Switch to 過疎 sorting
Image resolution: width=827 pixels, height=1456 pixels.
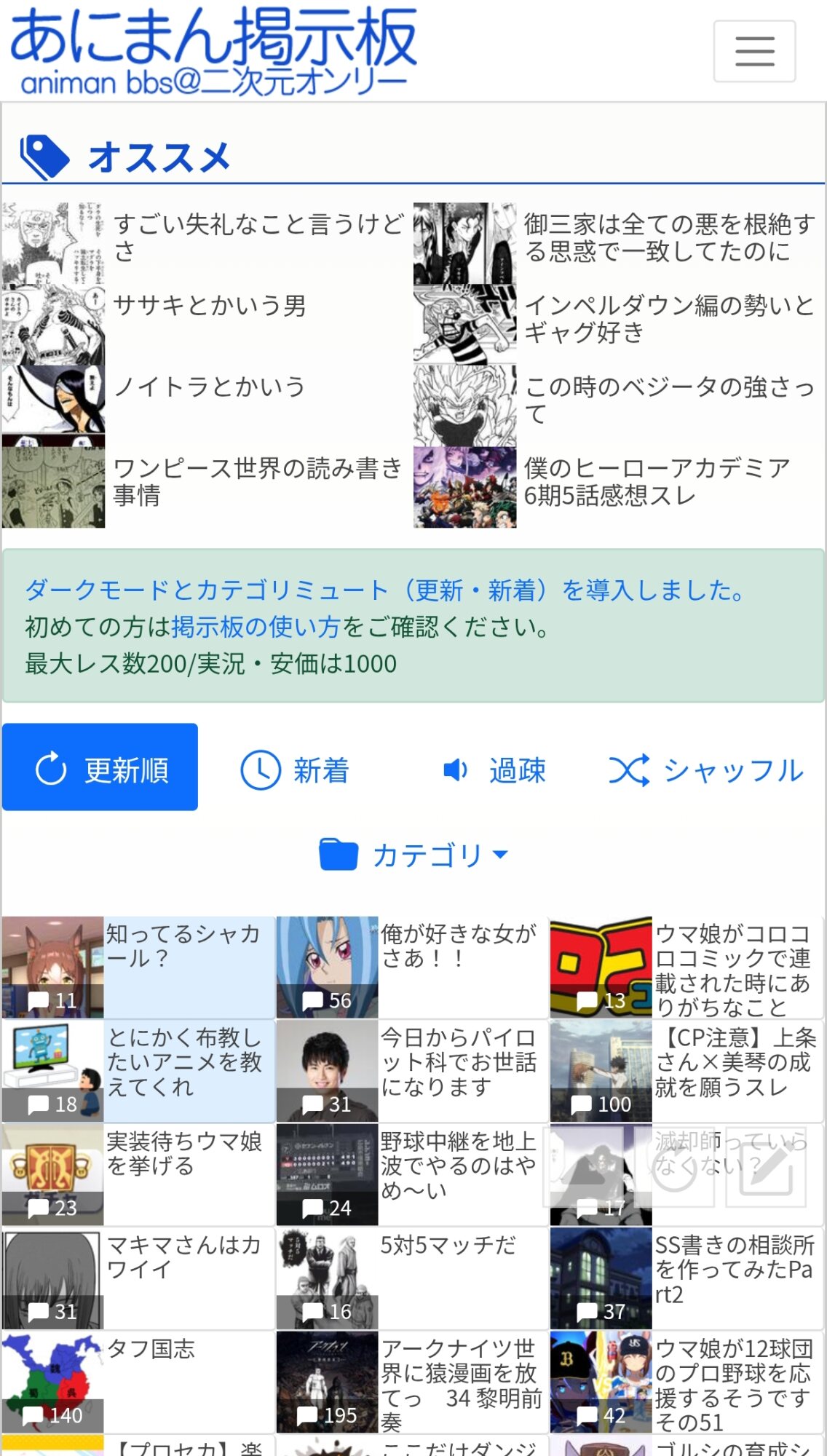click(x=495, y=770)
